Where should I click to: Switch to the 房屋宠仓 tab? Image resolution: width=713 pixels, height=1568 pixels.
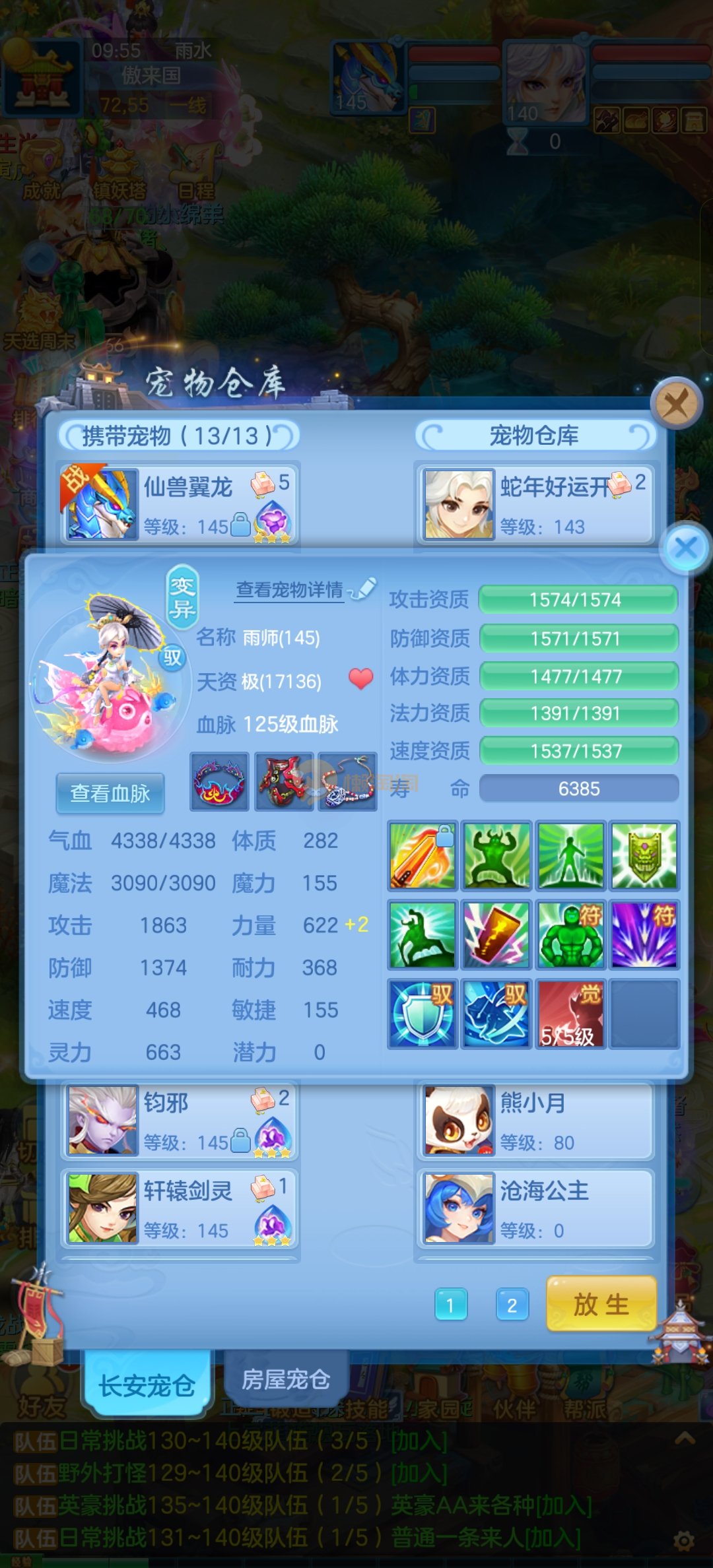[285, 1379]
